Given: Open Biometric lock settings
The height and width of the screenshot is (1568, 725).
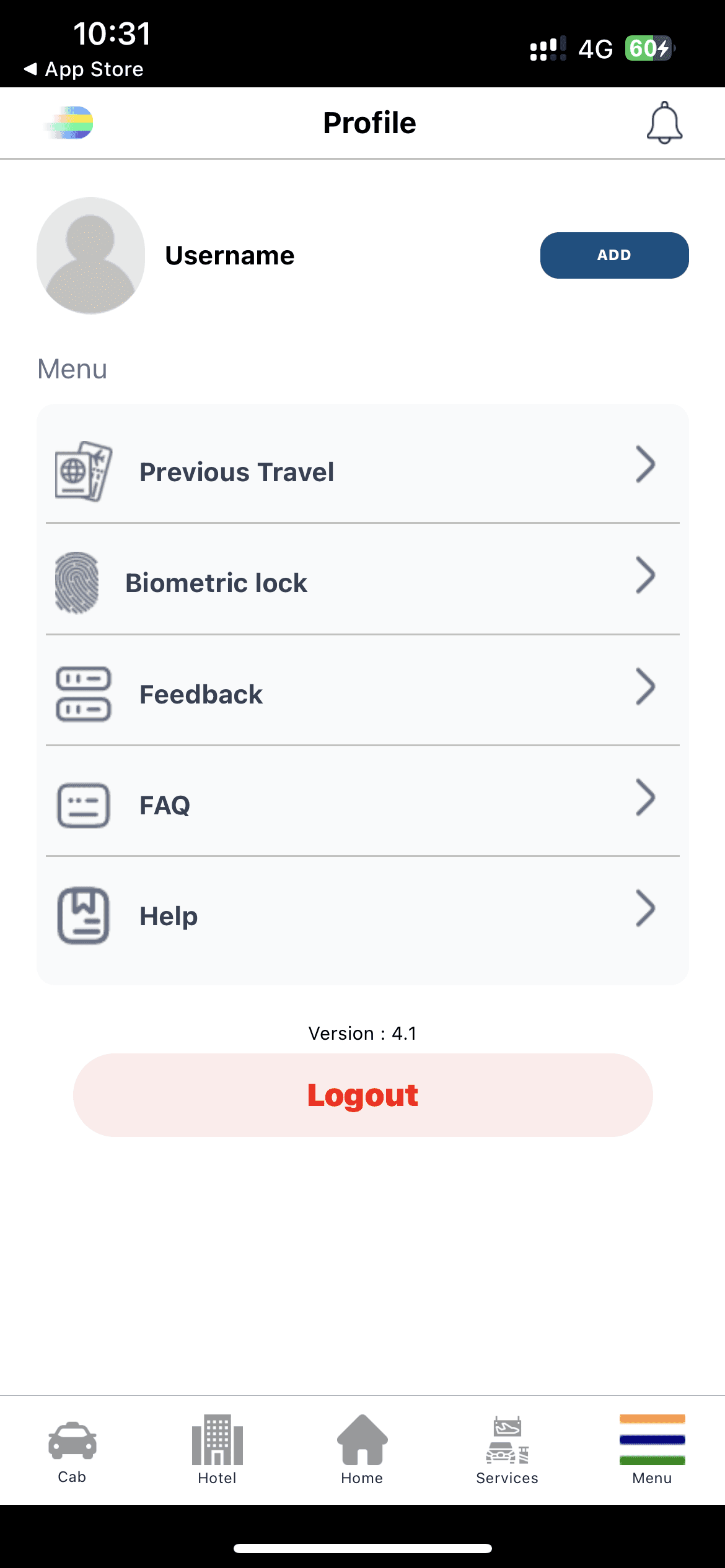Looking at the screenshot, I should coord(362,583).
